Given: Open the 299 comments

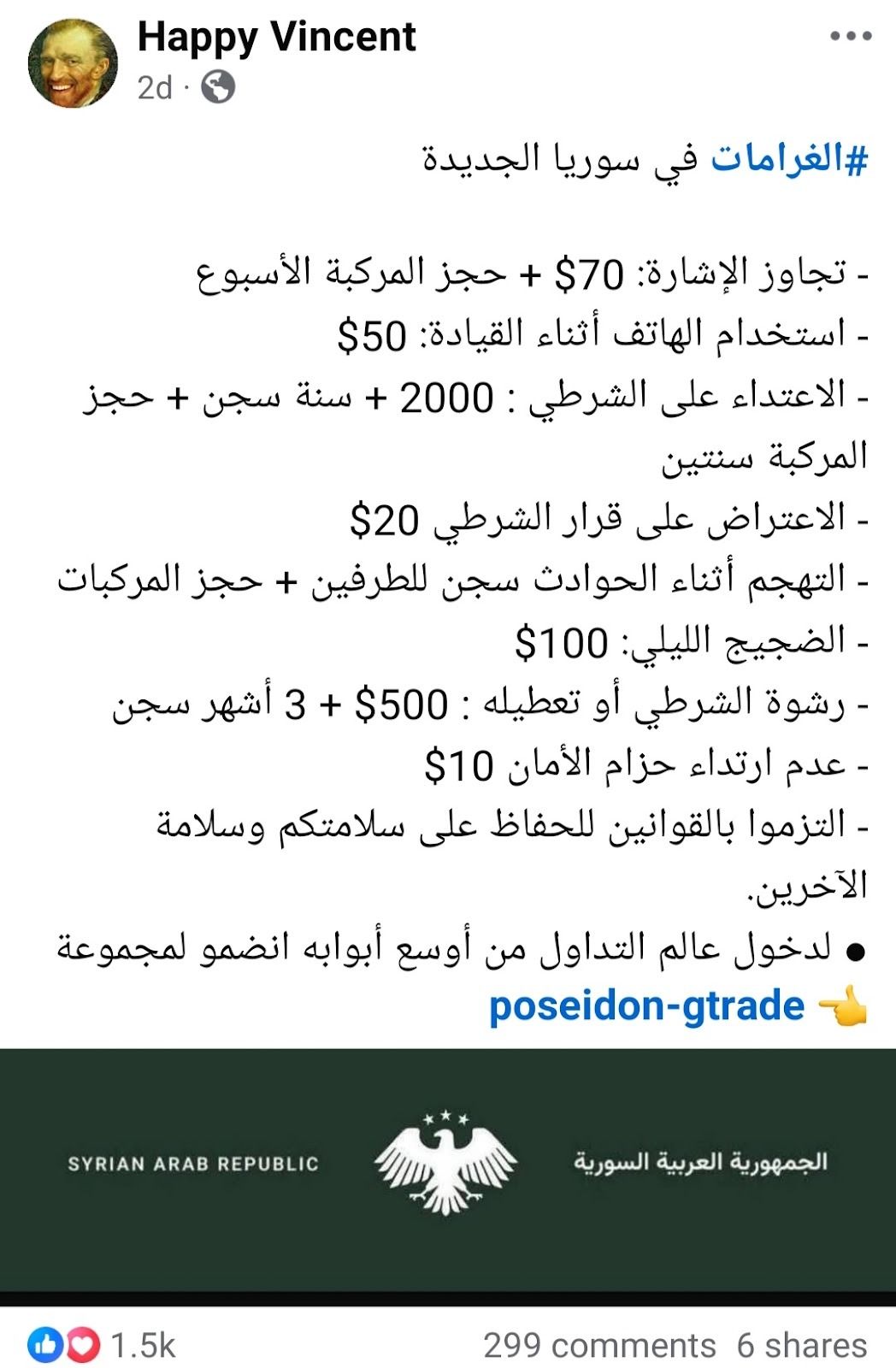Looking at the screenshot, I should pos(598,1346).
